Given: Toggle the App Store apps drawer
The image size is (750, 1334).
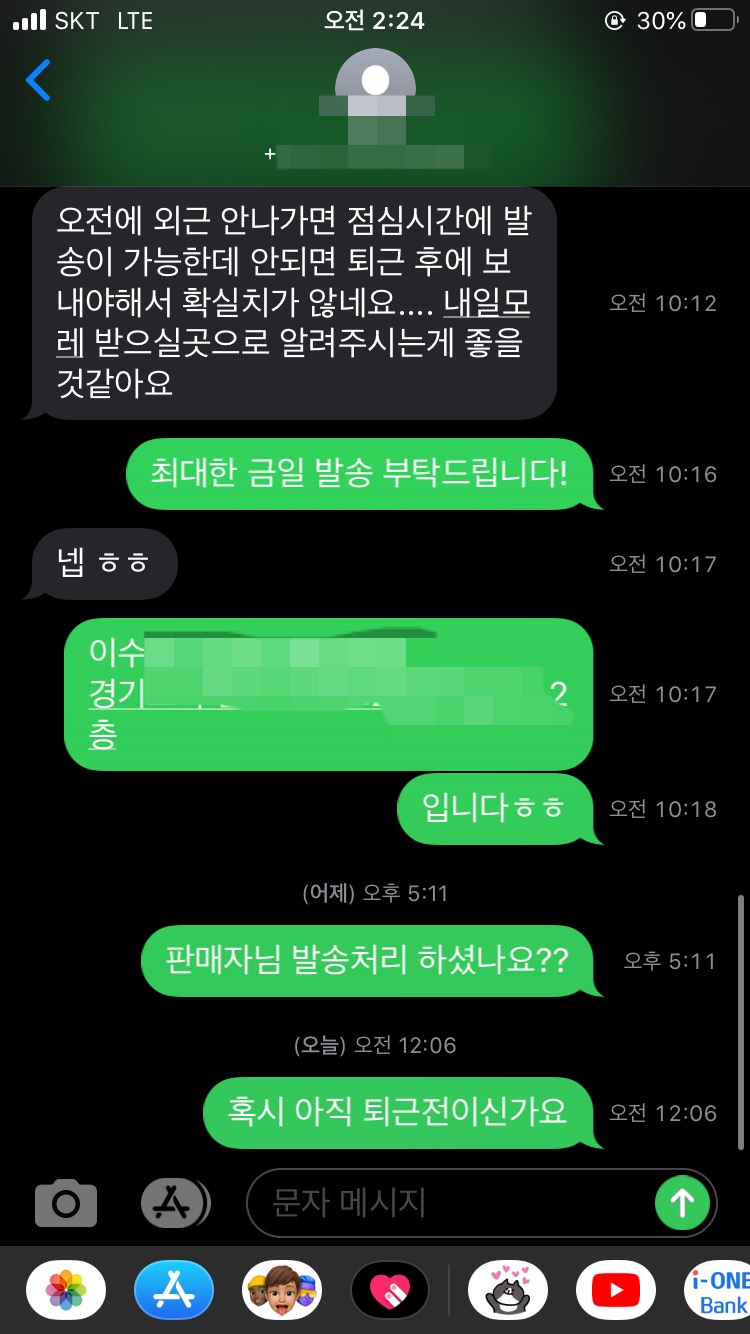Looking at the screenshot, I should tap(174, 1203).
